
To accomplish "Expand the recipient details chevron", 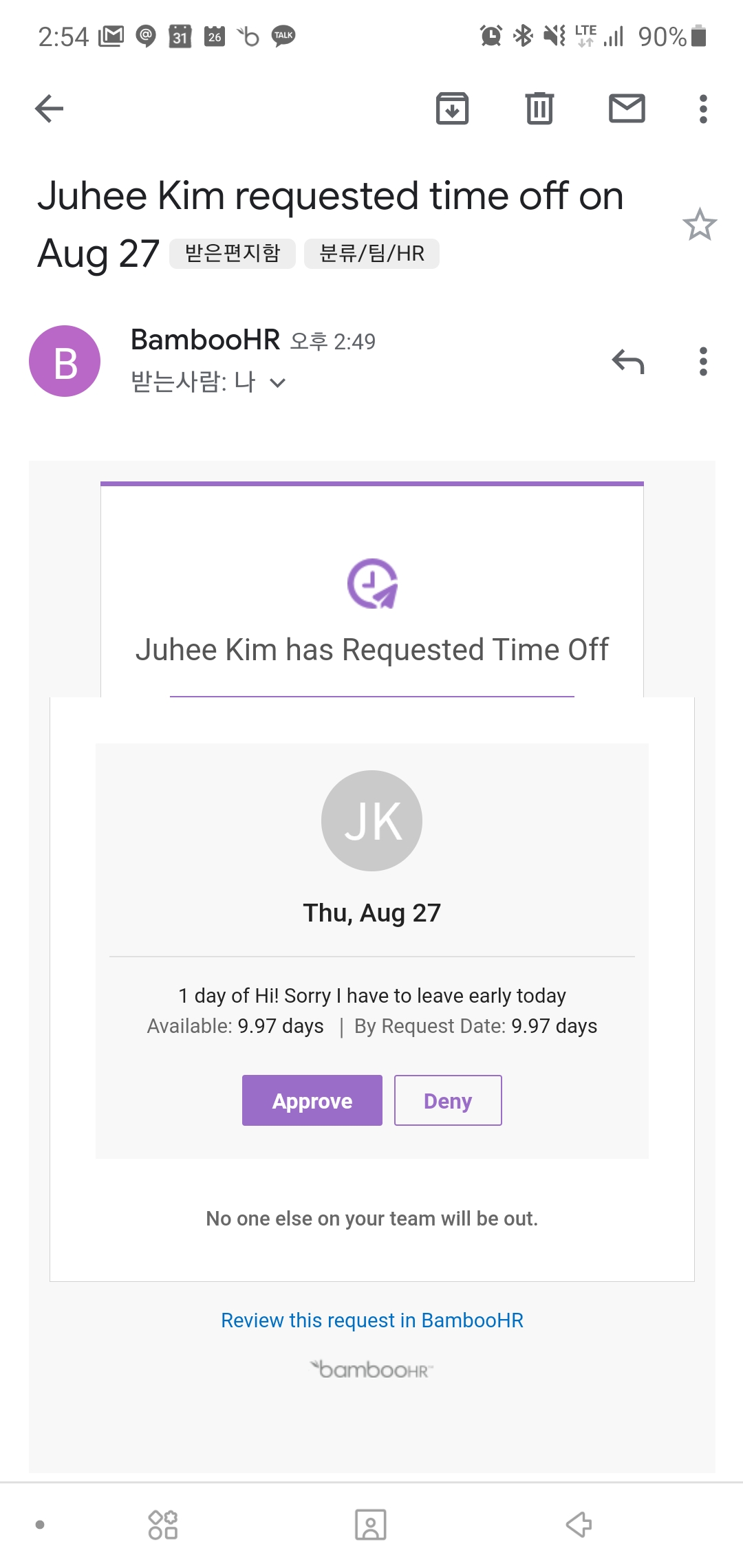I will [x=277, y=383].
